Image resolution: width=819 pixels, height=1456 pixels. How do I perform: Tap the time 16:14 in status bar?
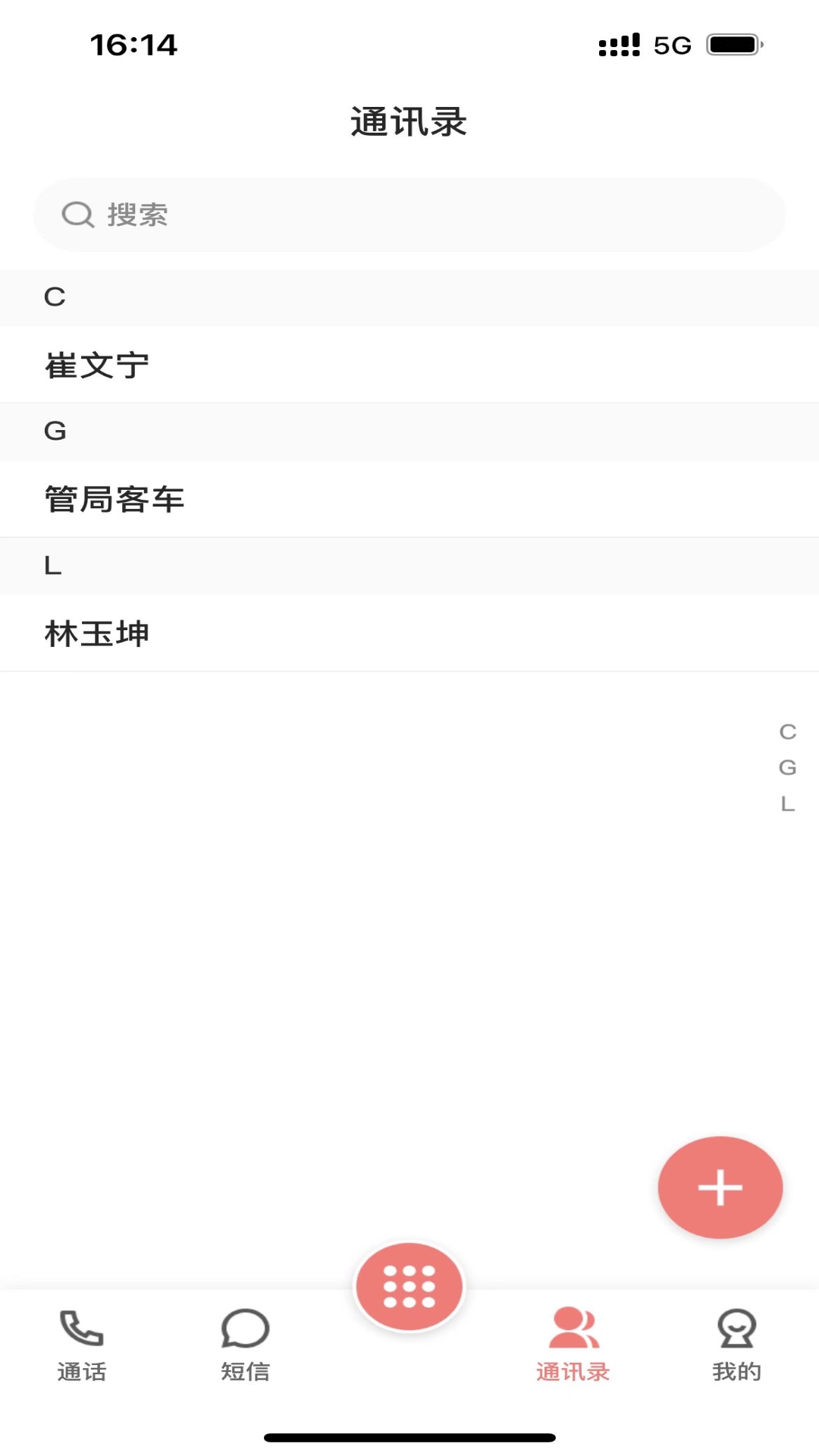[x=133, y=43]
